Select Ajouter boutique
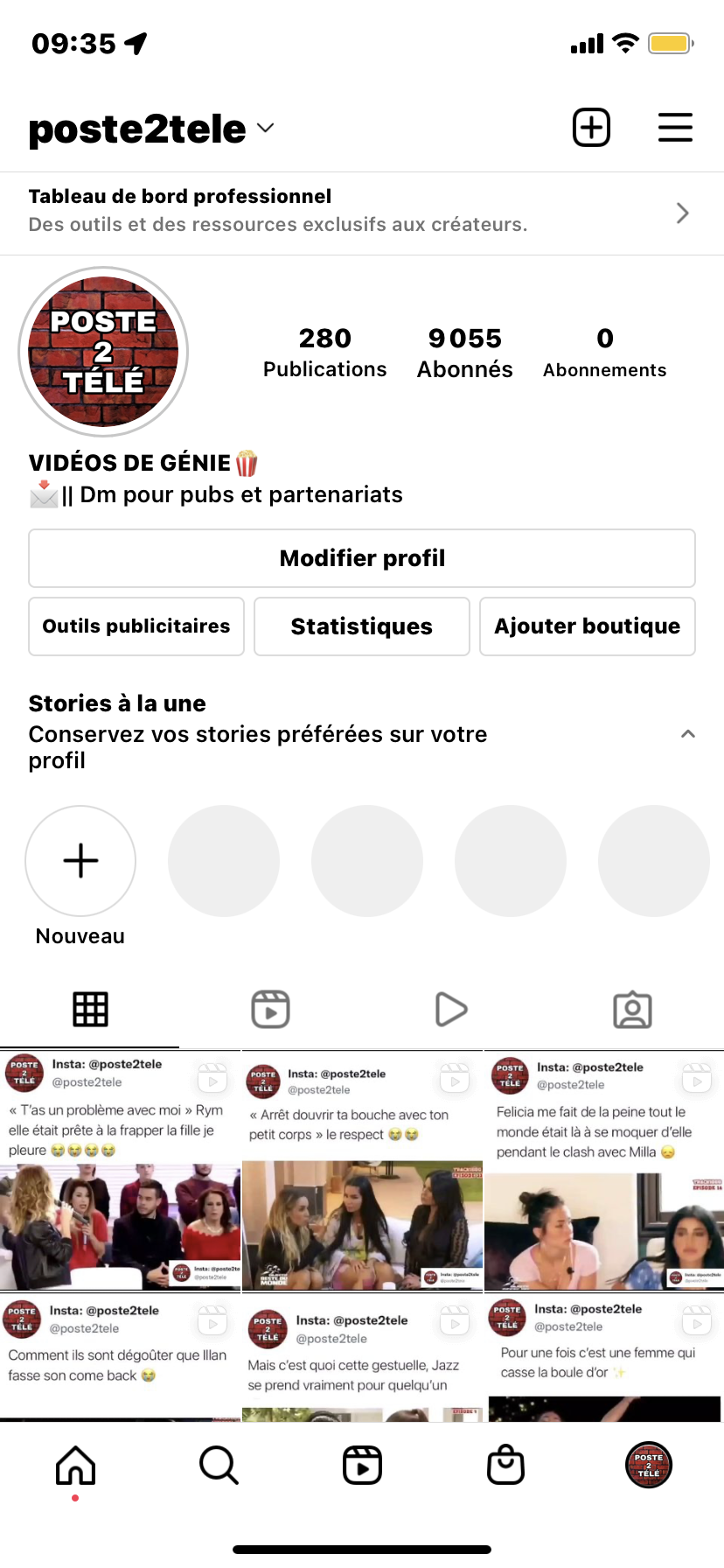Viewport: 724px width, 1568px height. [x=588, y=626]
